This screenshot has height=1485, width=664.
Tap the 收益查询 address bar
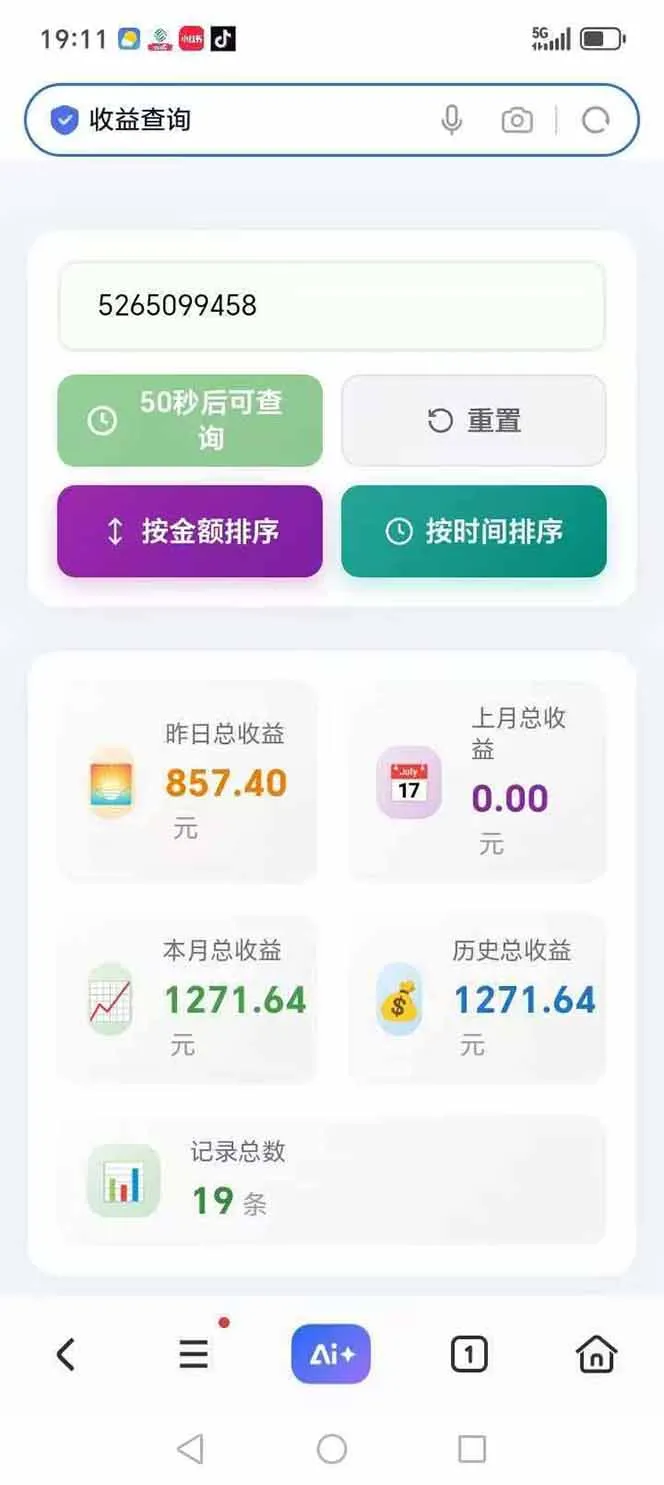240,120
